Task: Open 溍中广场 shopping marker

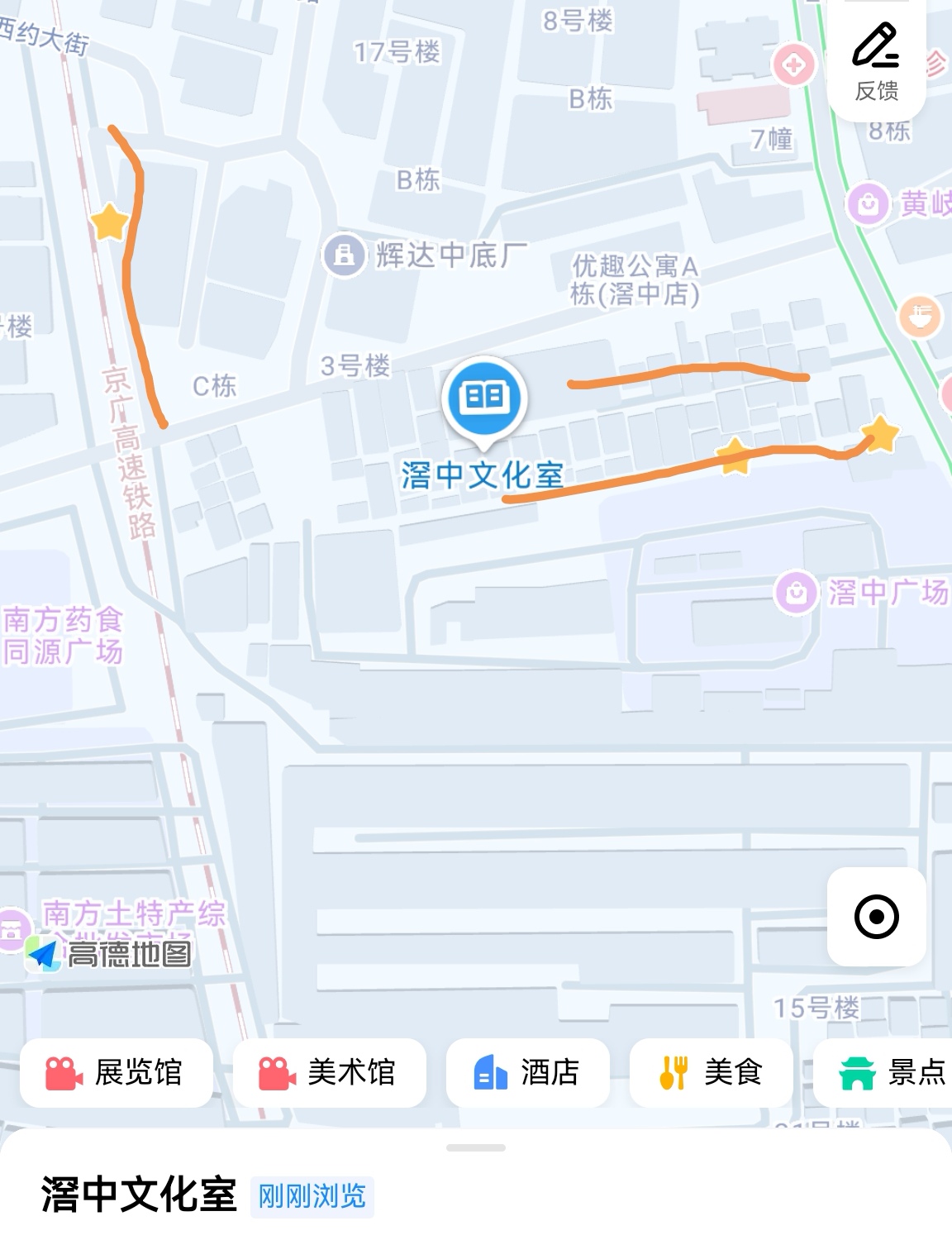Action: [x=796, y=592]
